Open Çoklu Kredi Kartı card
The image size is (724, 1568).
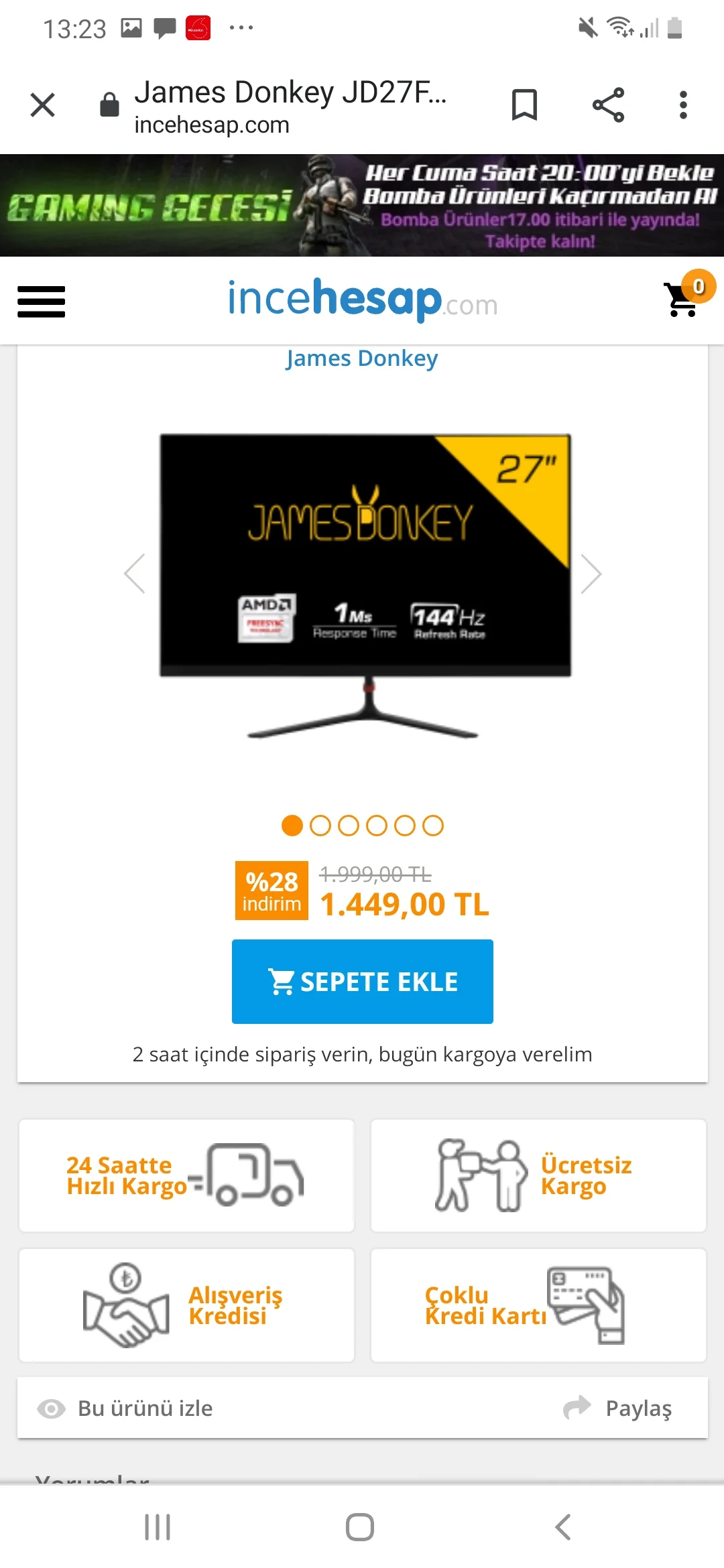(538, 1305)
